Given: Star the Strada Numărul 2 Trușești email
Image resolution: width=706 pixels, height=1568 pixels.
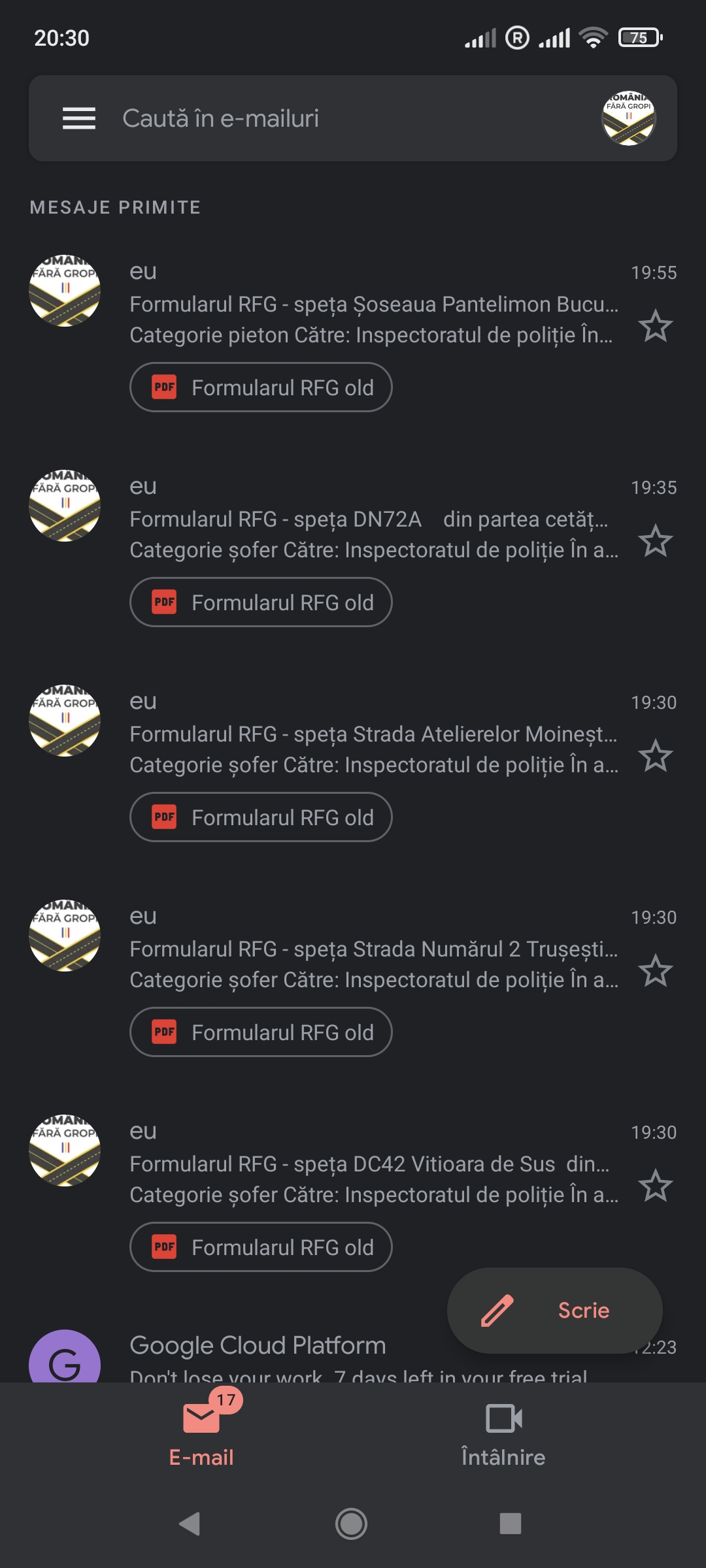Looking at the screenshot, I should click(655, 971).
